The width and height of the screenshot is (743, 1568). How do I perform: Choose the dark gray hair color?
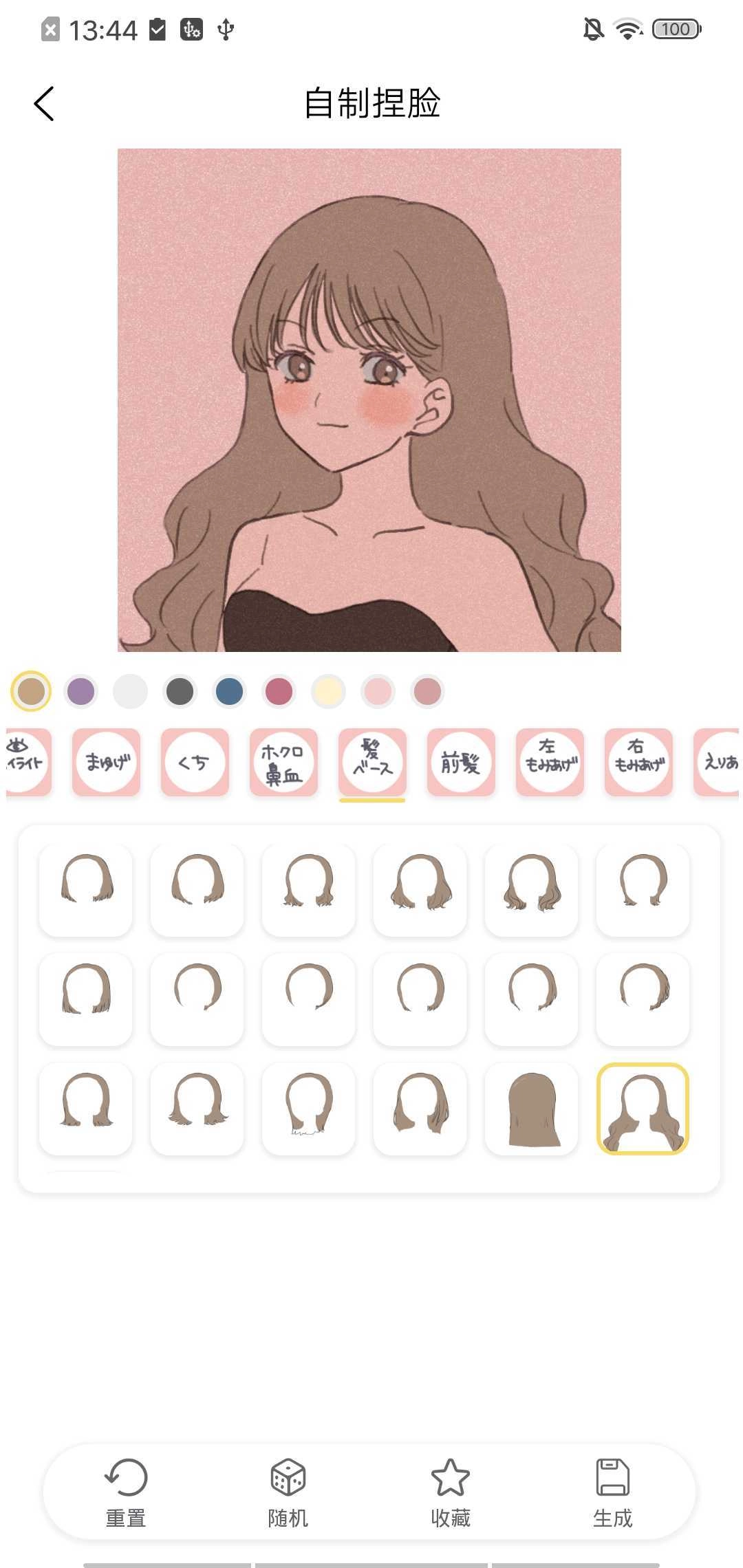(180, 691)
